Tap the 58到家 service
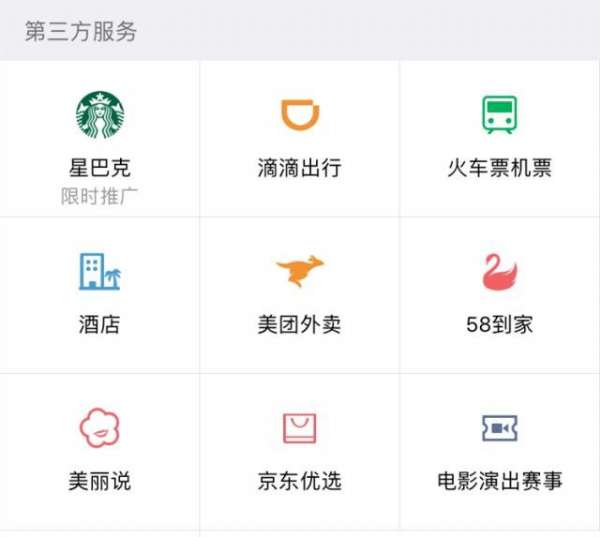 499,294
